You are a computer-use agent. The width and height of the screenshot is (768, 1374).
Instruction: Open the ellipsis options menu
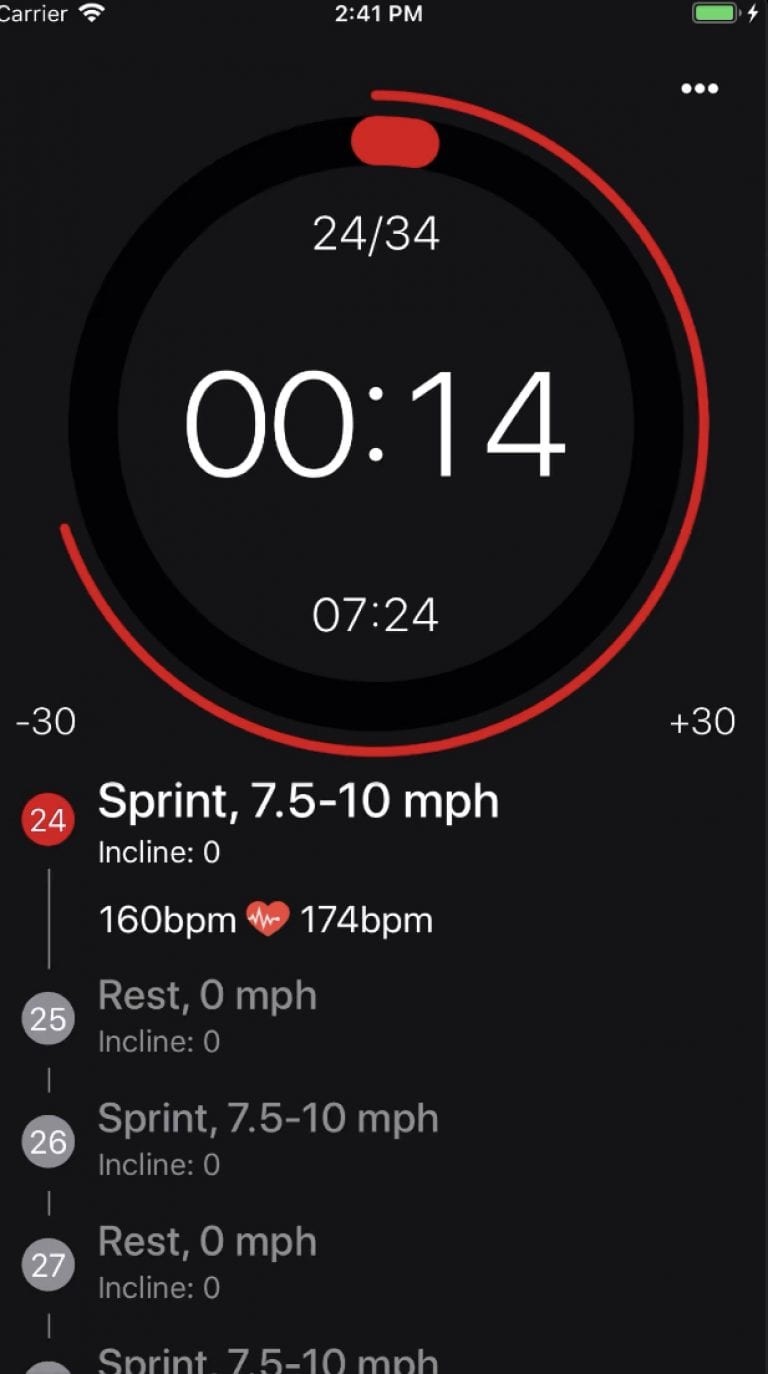click(699, 88)
